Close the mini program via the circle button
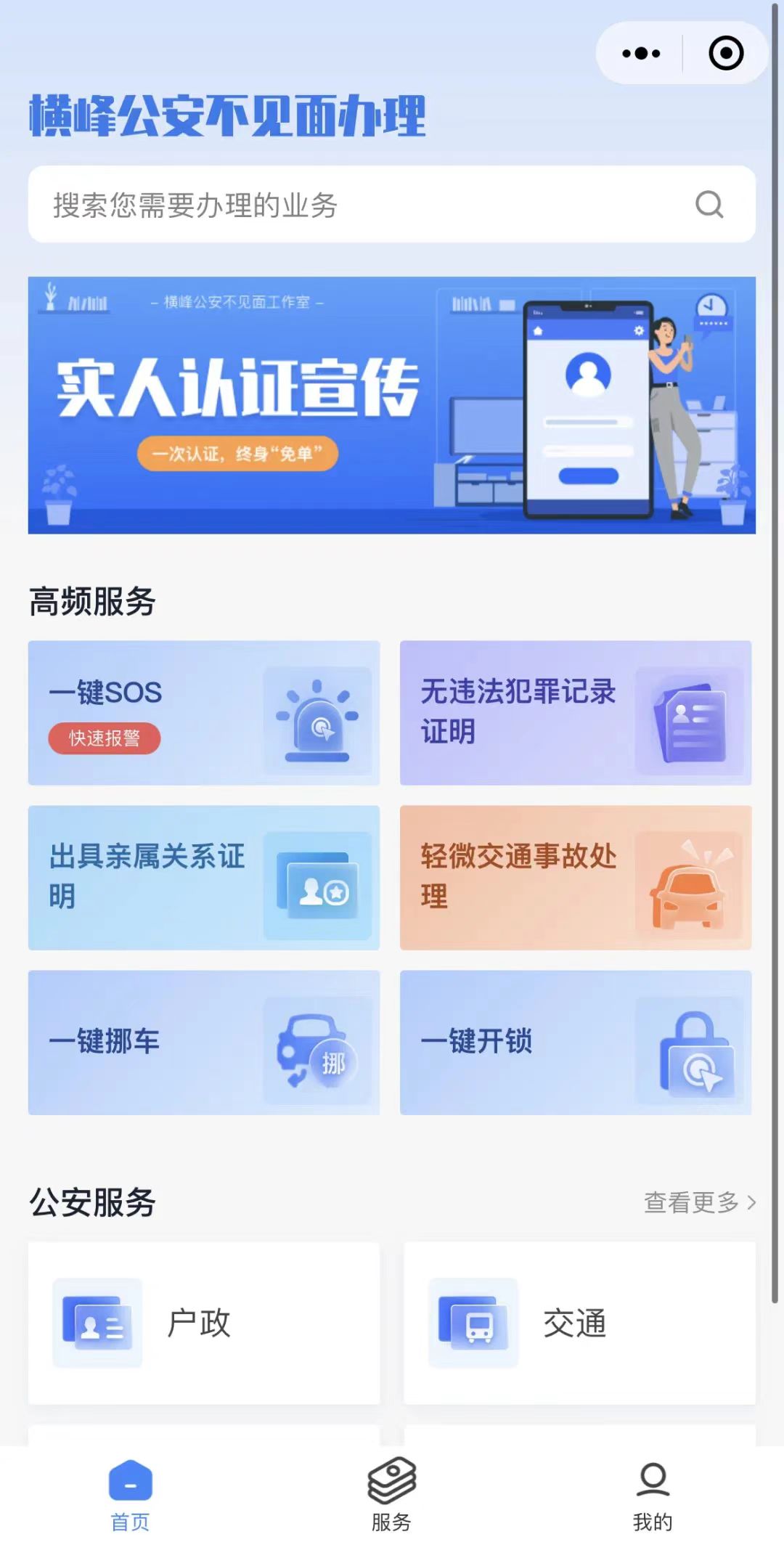 pyautogui.click(x=725, y=53)
